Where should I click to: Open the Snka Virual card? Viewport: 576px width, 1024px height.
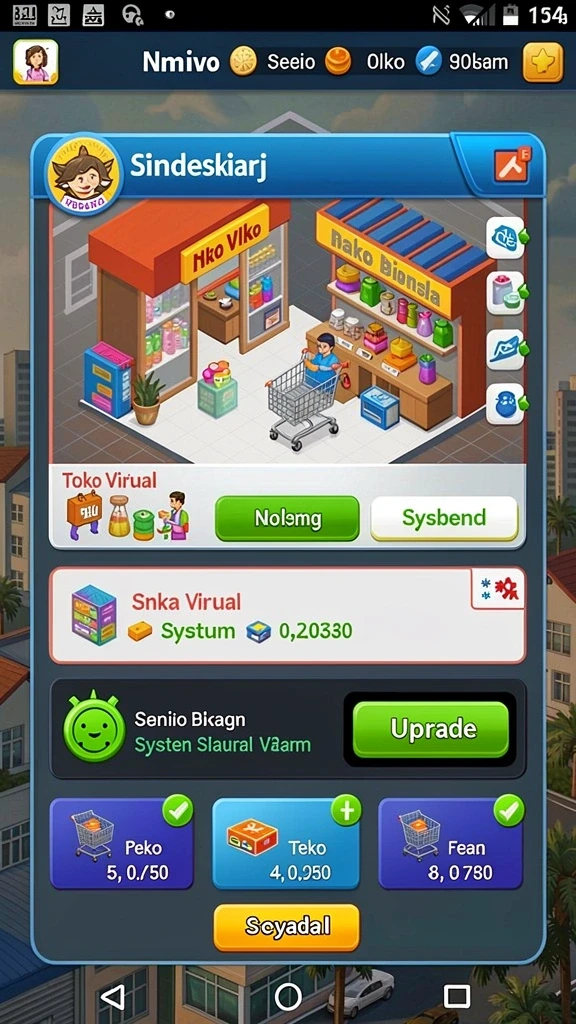pyautogui.click(x=287, y=615)
